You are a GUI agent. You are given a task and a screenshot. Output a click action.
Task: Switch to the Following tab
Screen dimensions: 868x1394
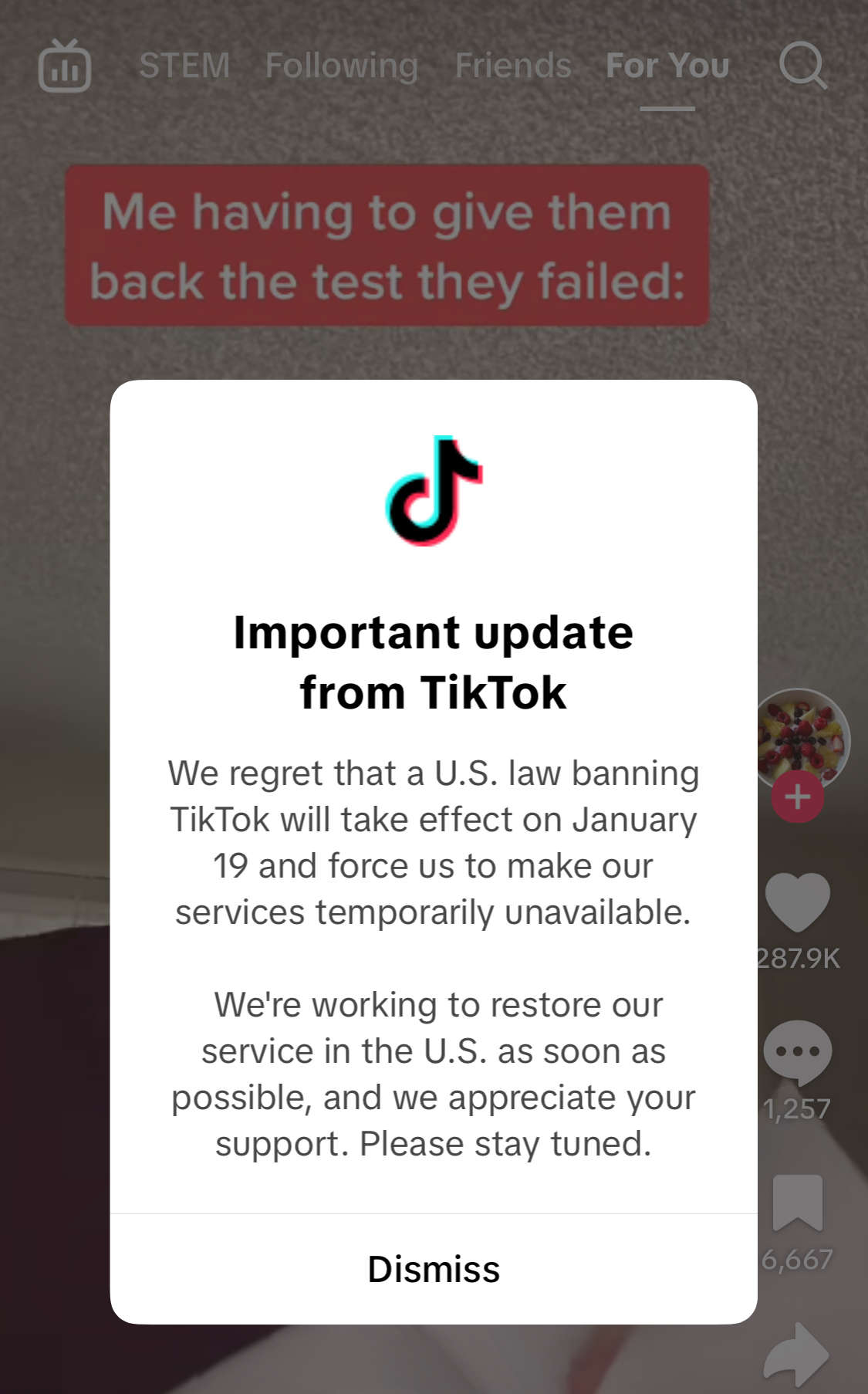click(341, 66)
